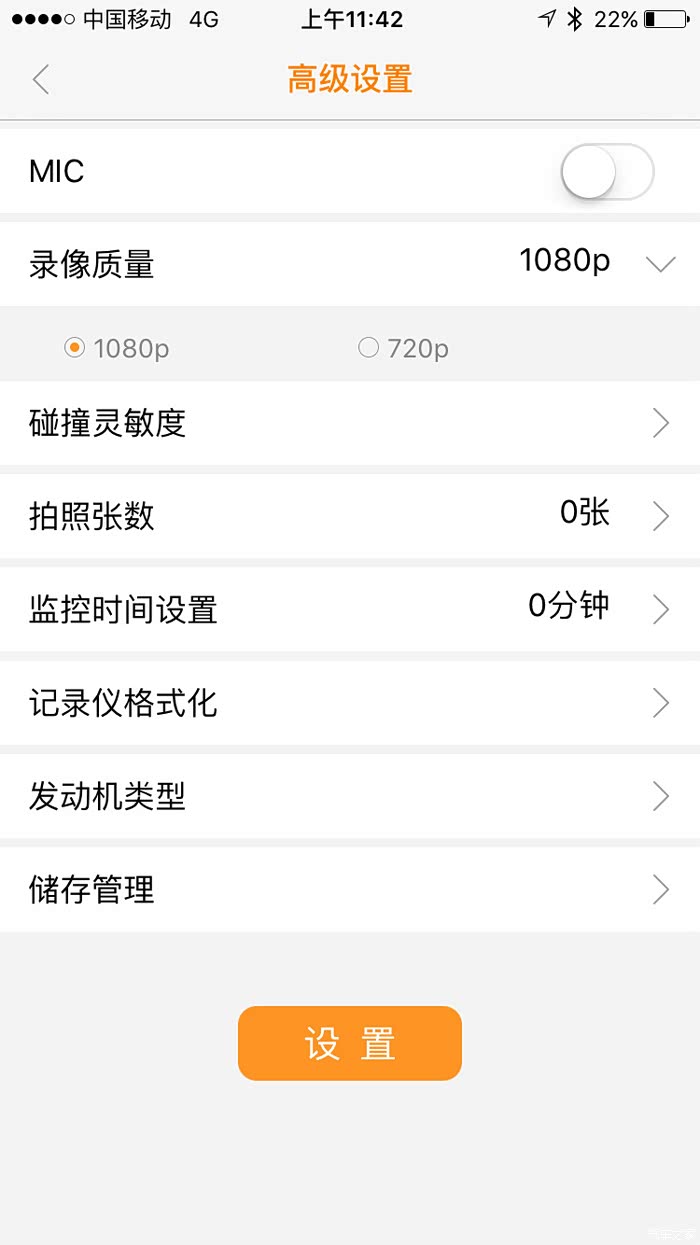Go back from 高级设置 screen
The width and height of the screenshot is (700, 1245).
pyautogui.click(x=41, y=79)
